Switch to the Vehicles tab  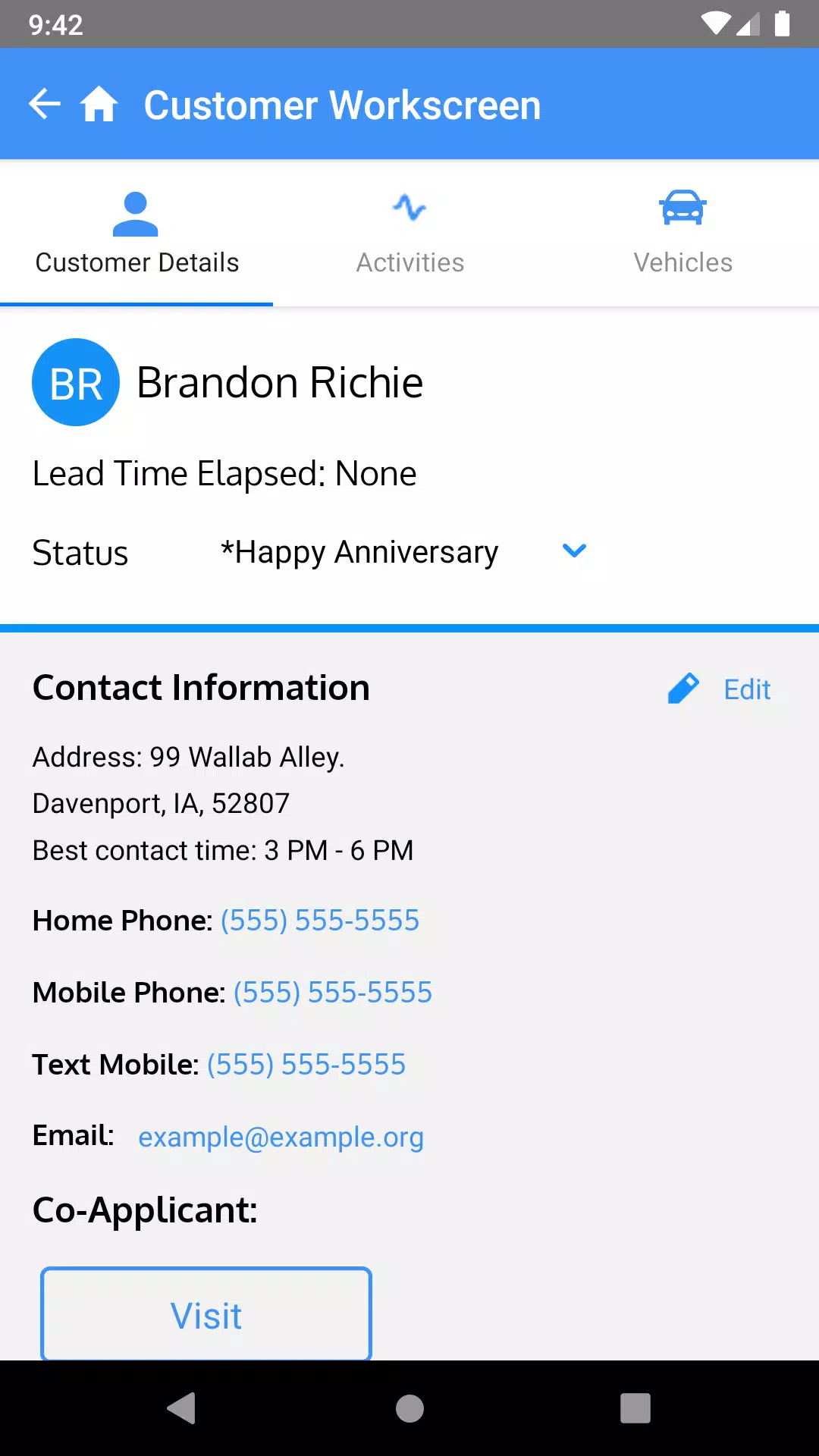682,234
